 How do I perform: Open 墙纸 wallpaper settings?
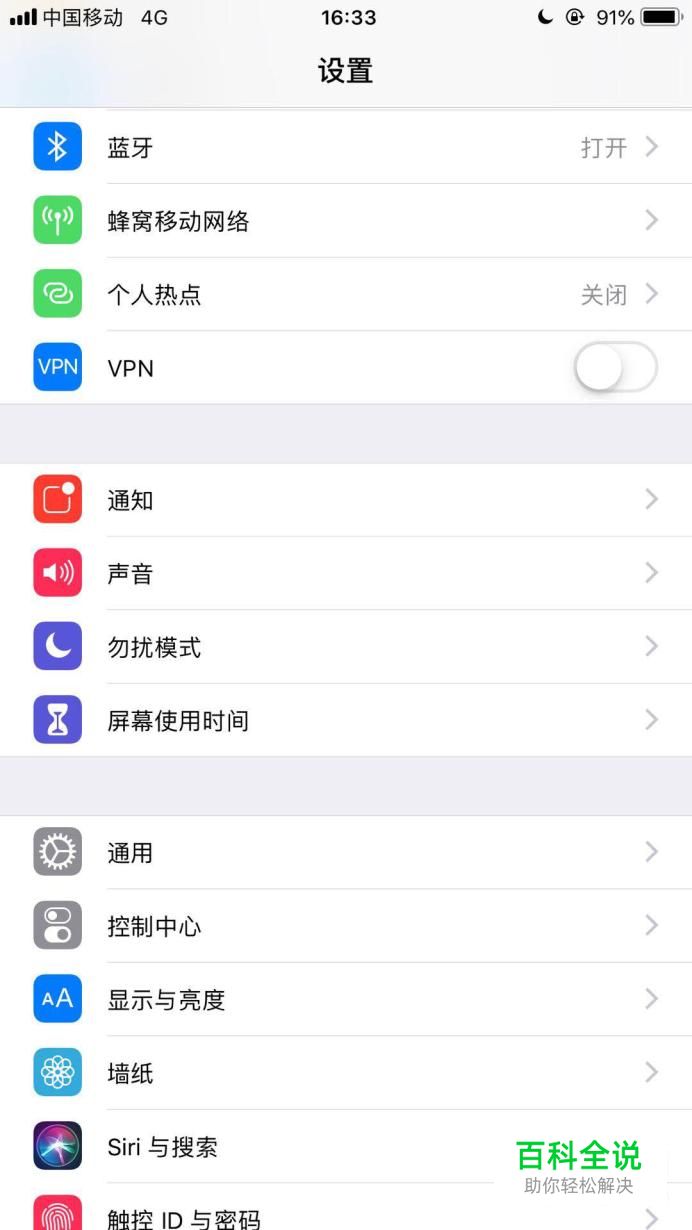pos(345,1073)
